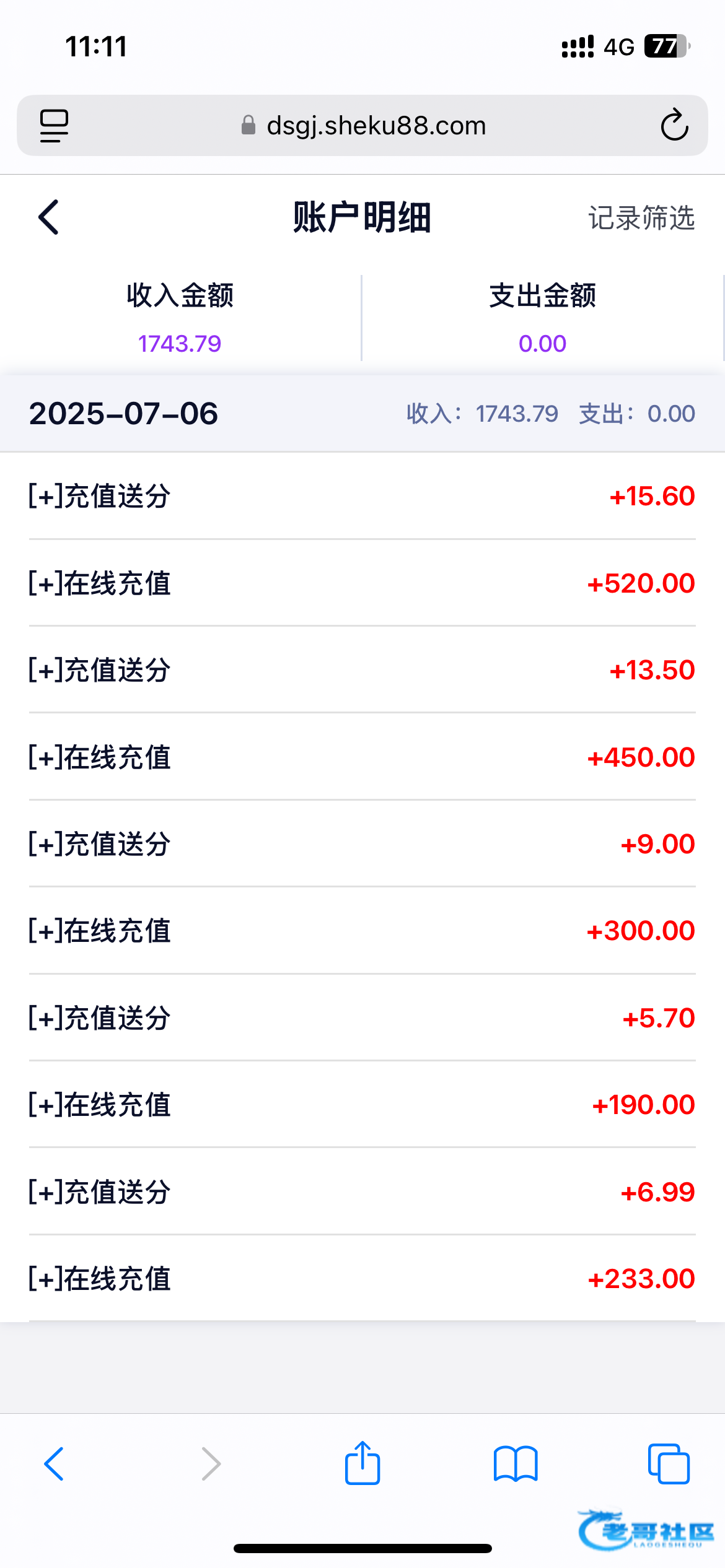Show all open Safari tabs
The height and width of the screenshot is (1568, 725).
(x=668, y=1464)
